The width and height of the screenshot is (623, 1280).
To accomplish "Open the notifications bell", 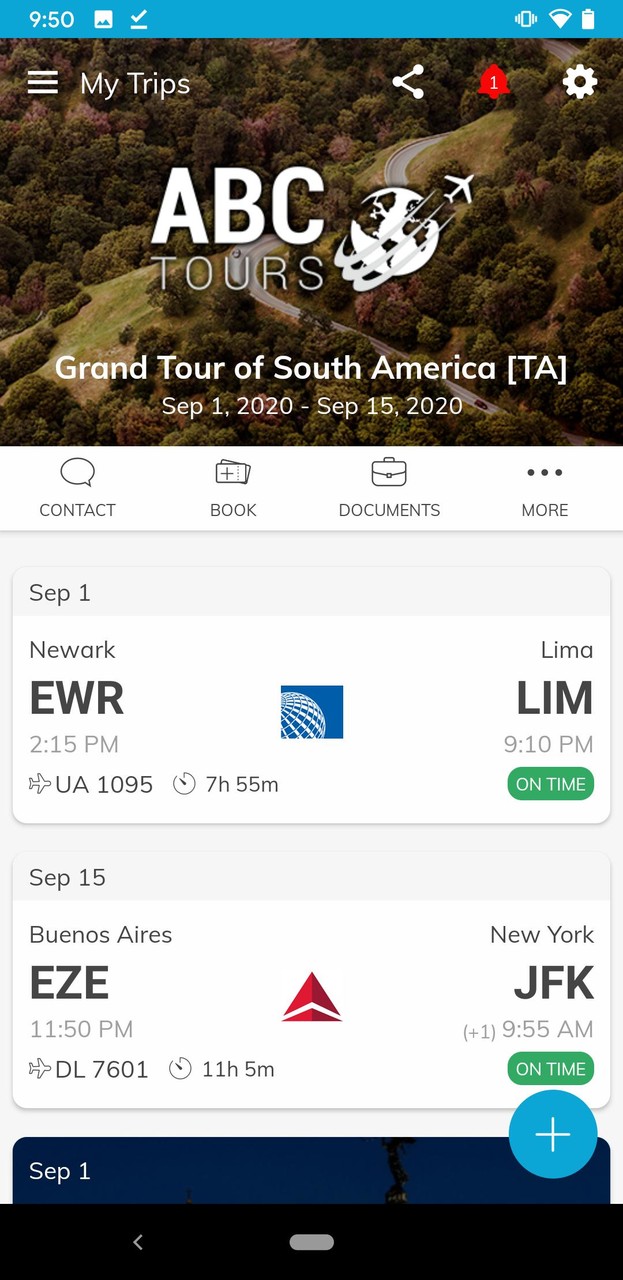I will pos(492,83).
